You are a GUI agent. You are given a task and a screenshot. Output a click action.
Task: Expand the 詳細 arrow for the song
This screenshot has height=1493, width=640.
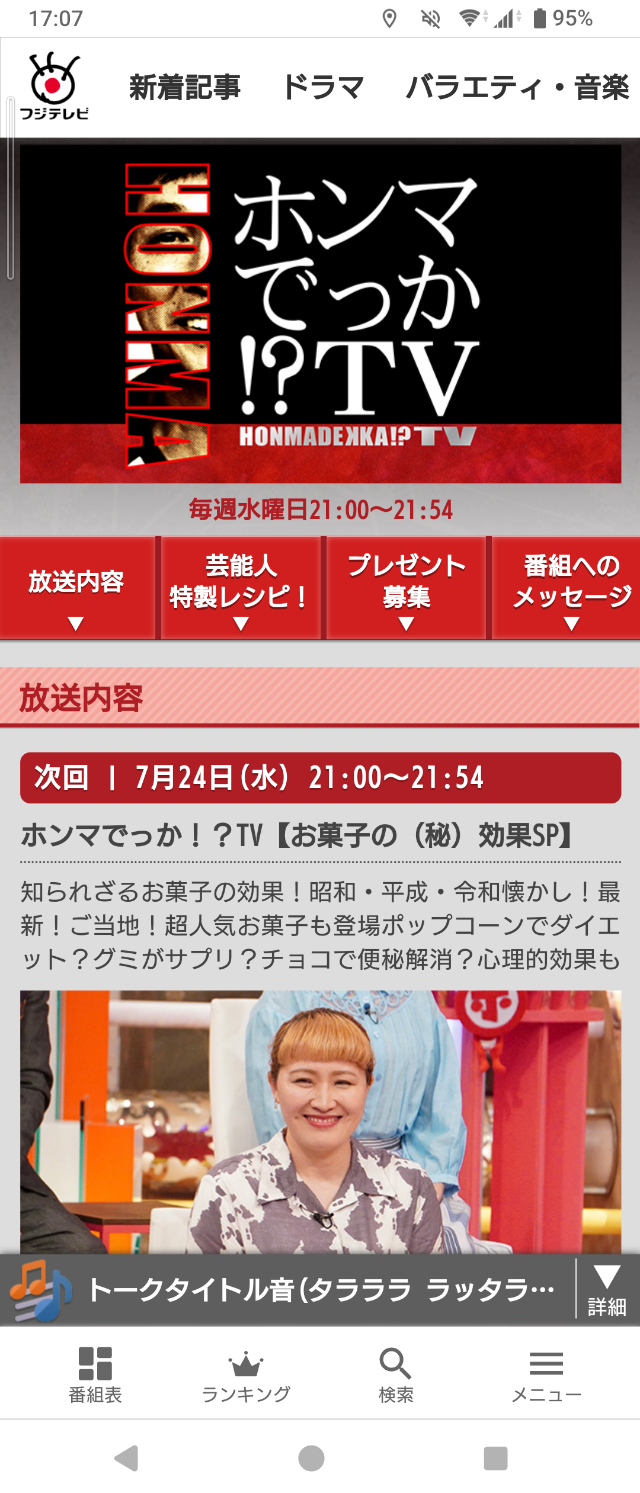tap(607, 1290)
